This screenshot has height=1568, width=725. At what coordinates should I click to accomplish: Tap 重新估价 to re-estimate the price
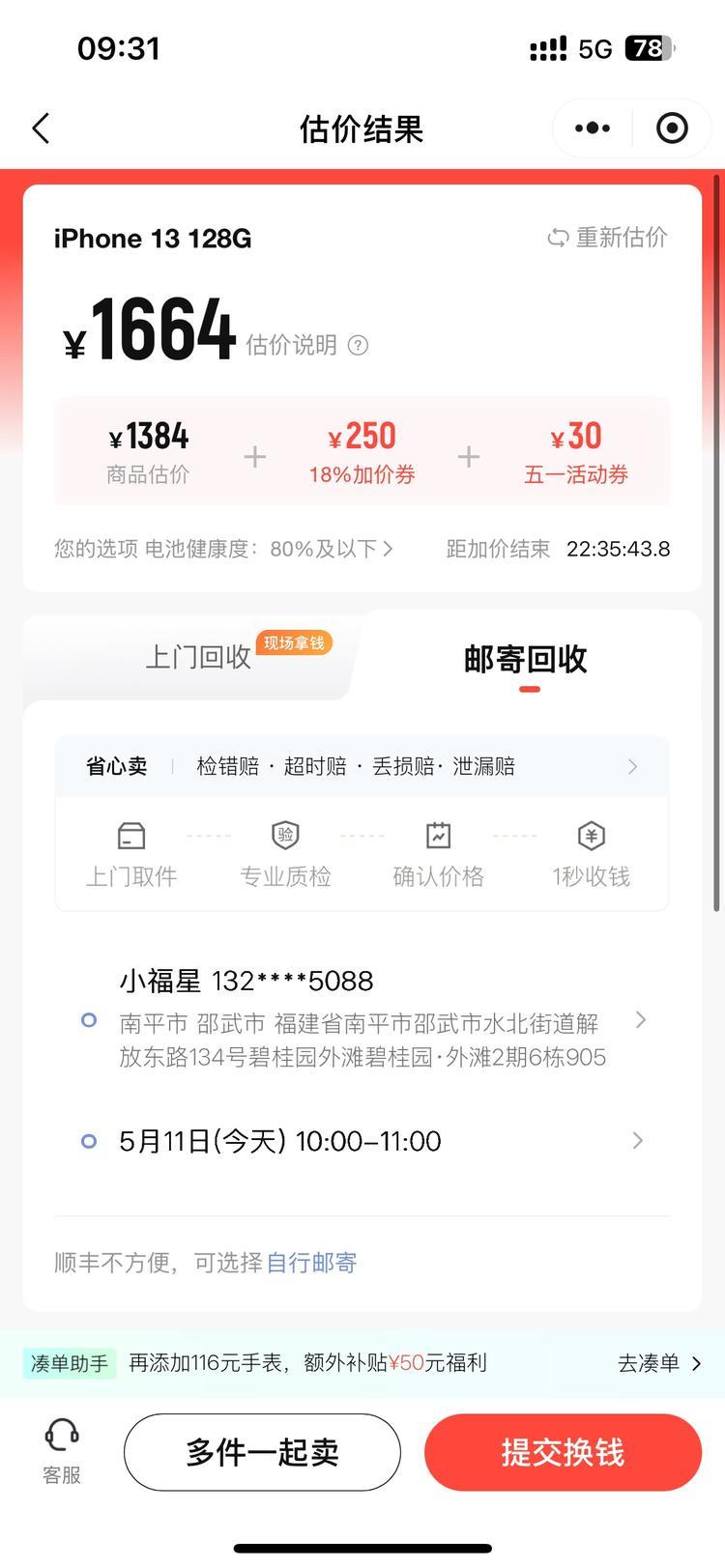tap(608, 238)
